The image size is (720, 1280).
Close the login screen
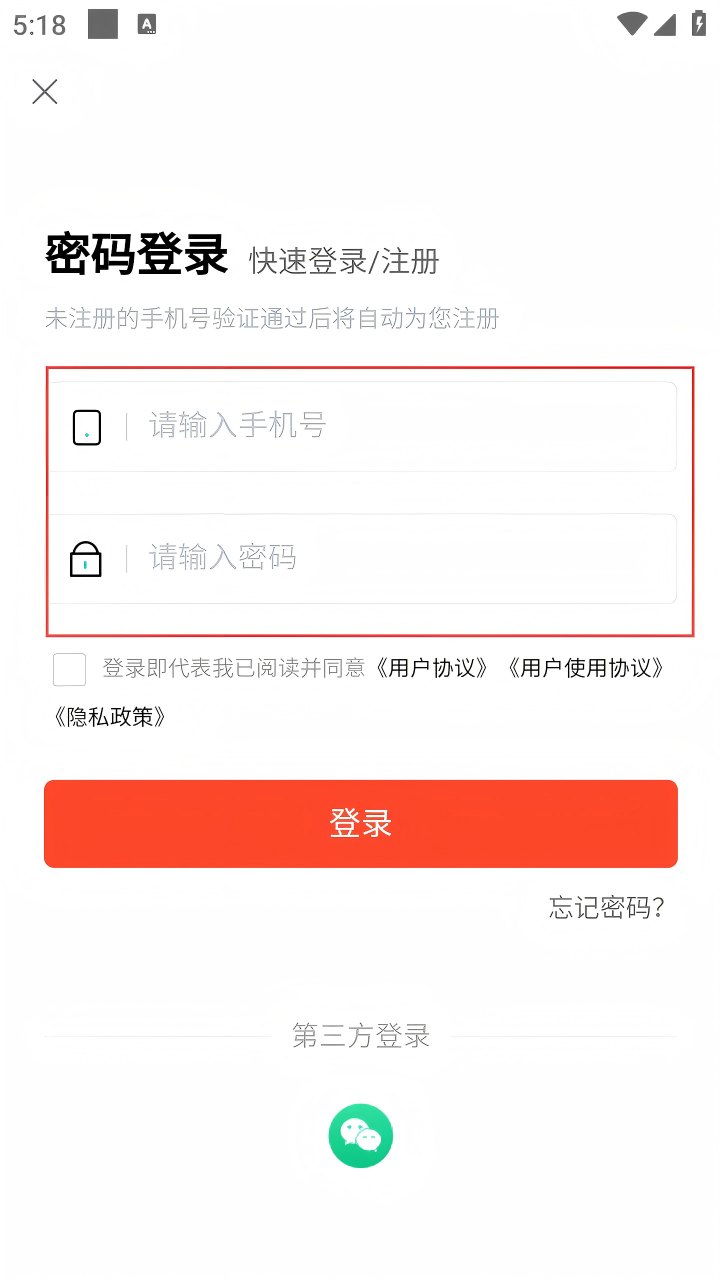tap(44, 92)
